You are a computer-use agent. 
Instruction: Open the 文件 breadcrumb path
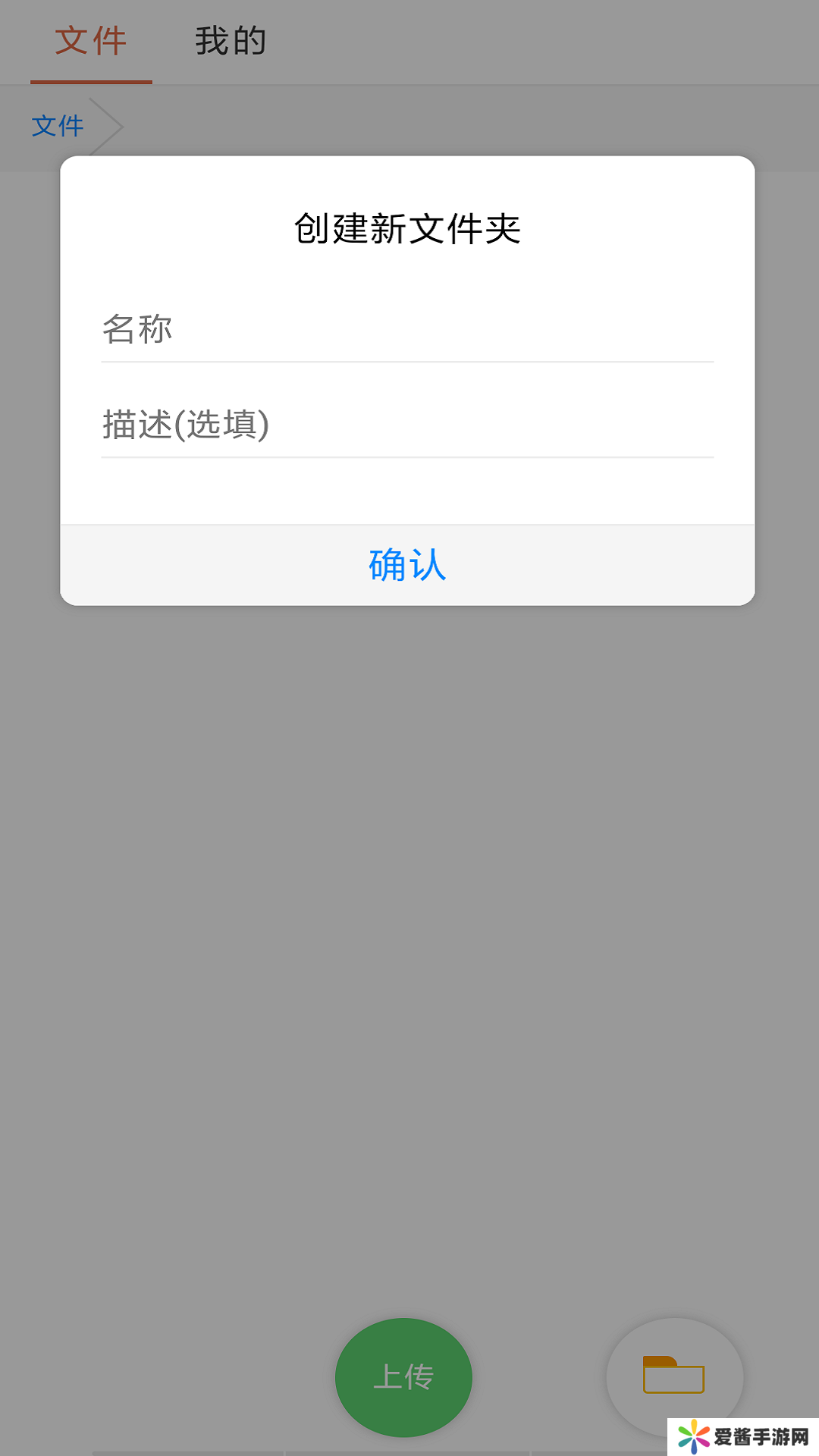coord(58,126)
